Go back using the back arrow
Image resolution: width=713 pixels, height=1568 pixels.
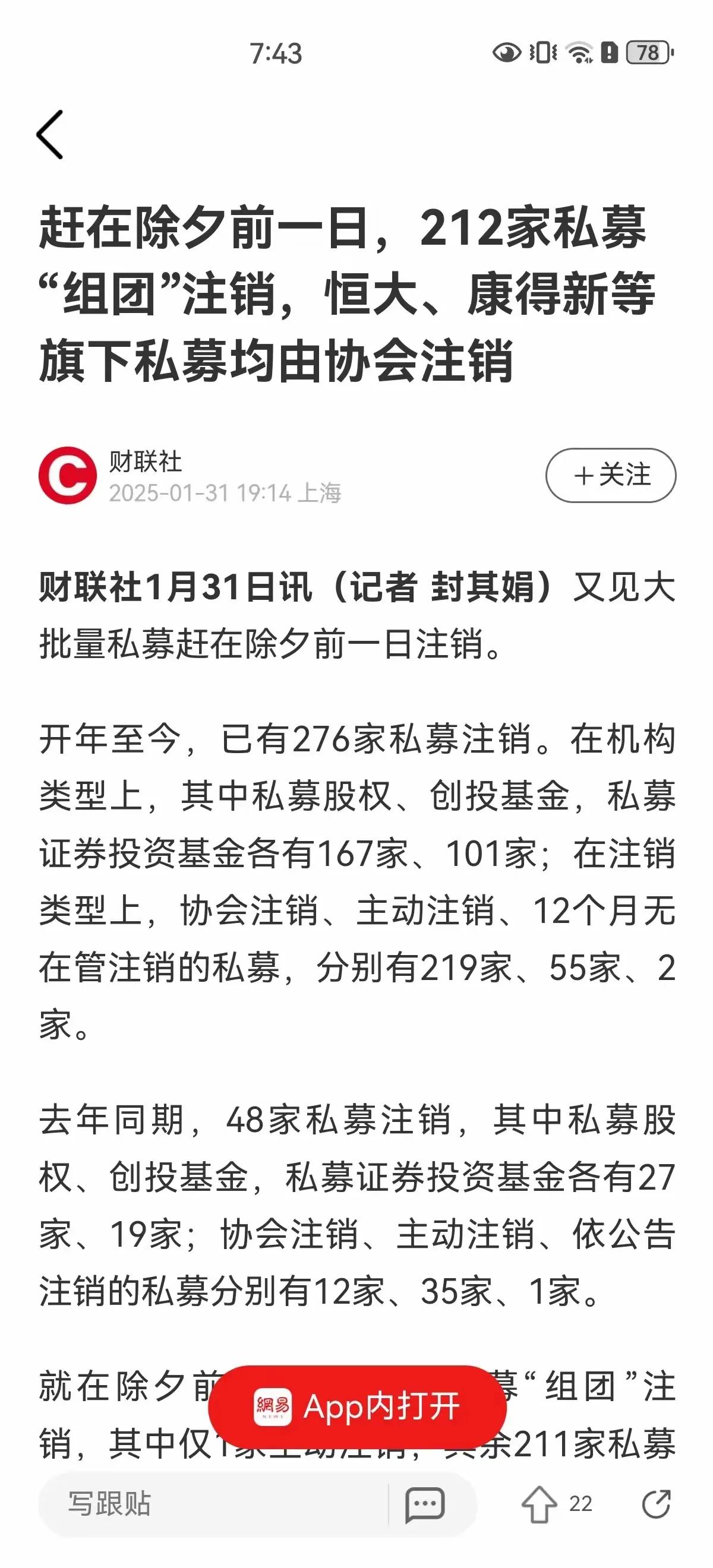pos(50,134)
